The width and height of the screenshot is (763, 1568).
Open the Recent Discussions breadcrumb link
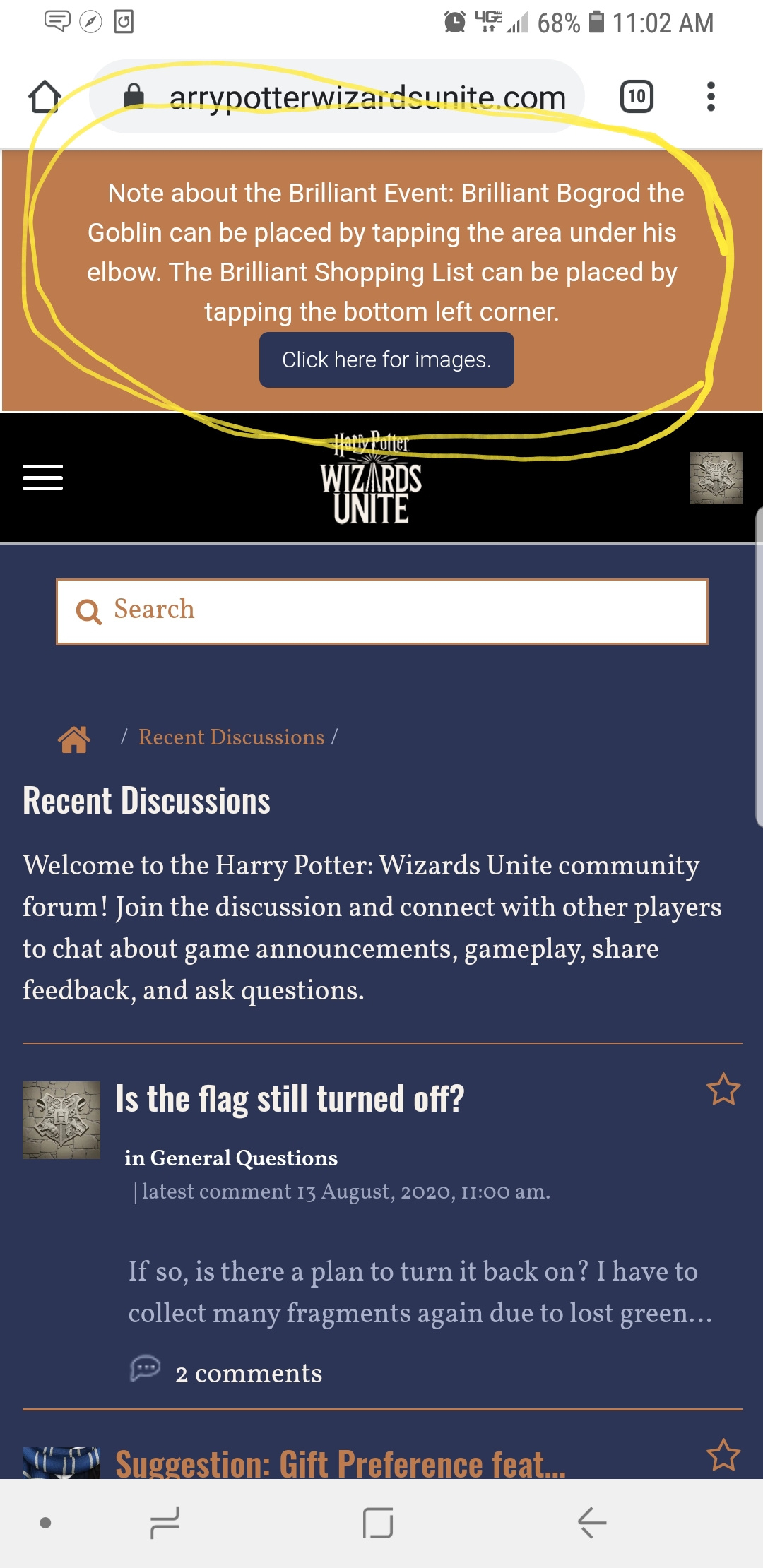(x=231, y=737)
